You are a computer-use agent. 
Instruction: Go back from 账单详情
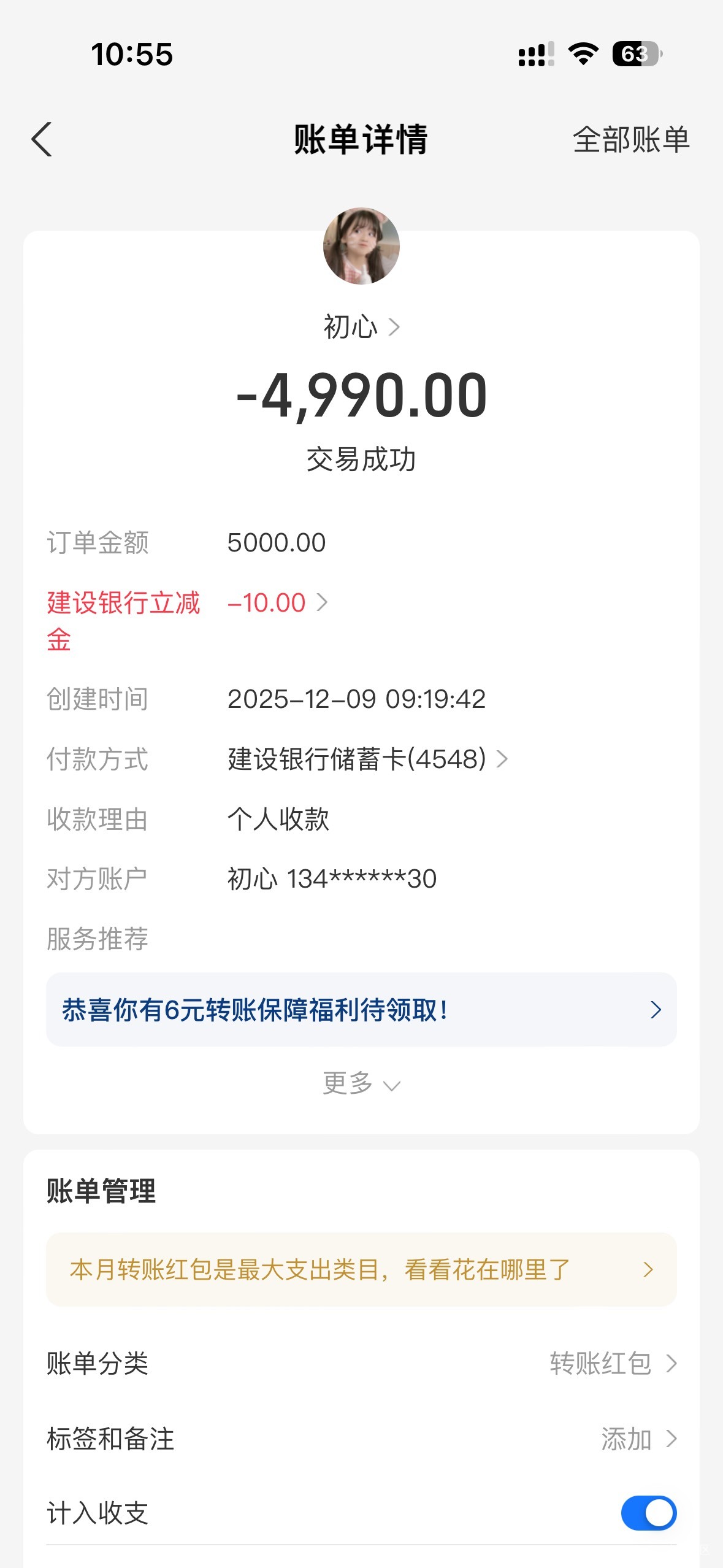pos(42,140)
